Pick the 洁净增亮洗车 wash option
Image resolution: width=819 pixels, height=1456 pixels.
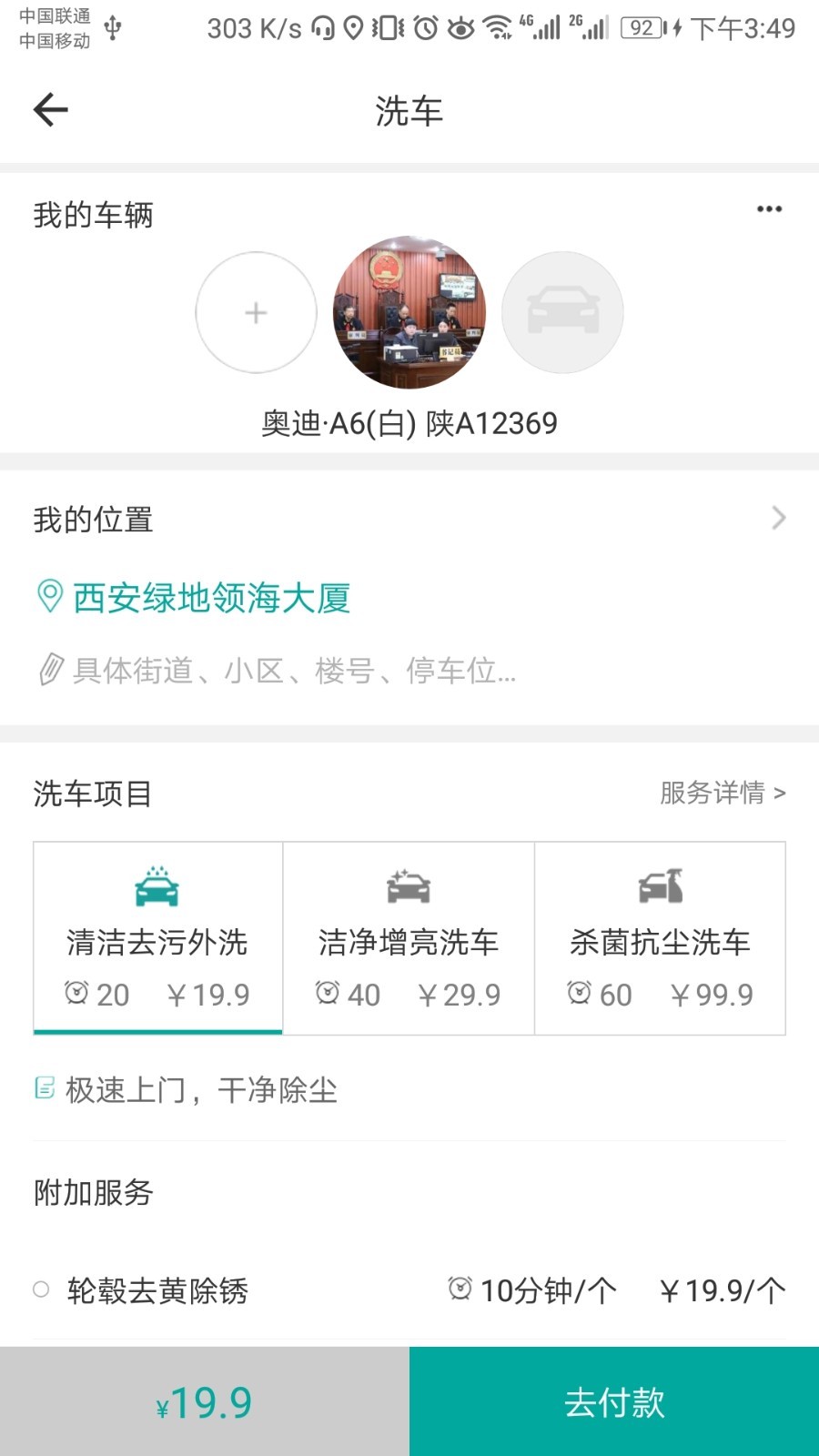[x=409, y=938]
